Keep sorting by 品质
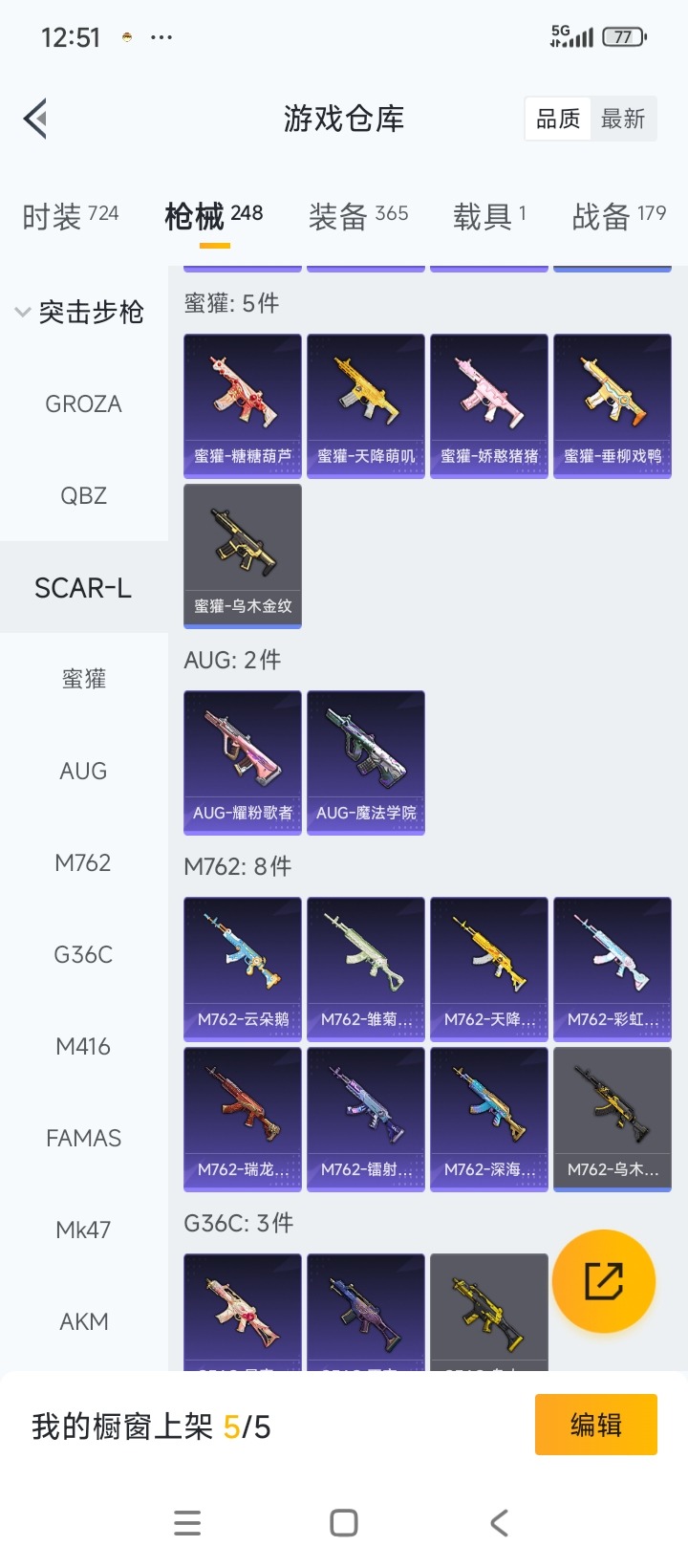This screenshot has width=688, height=1568. [557, 118]
